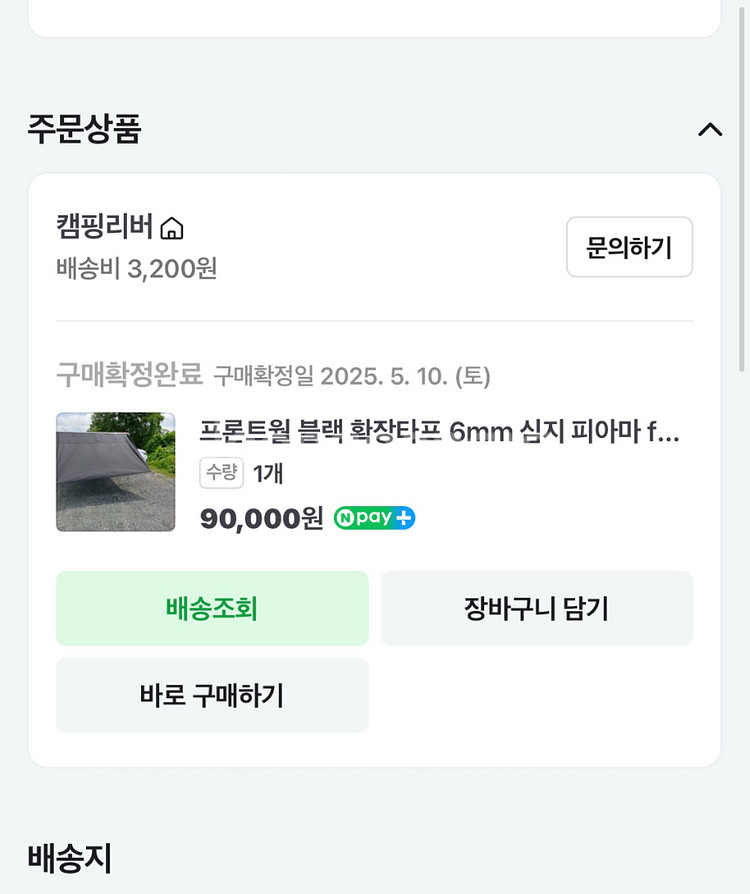750x894 pixels.
Task: Select the 캠핑리버 seller name
Action: tap(105, 227)
